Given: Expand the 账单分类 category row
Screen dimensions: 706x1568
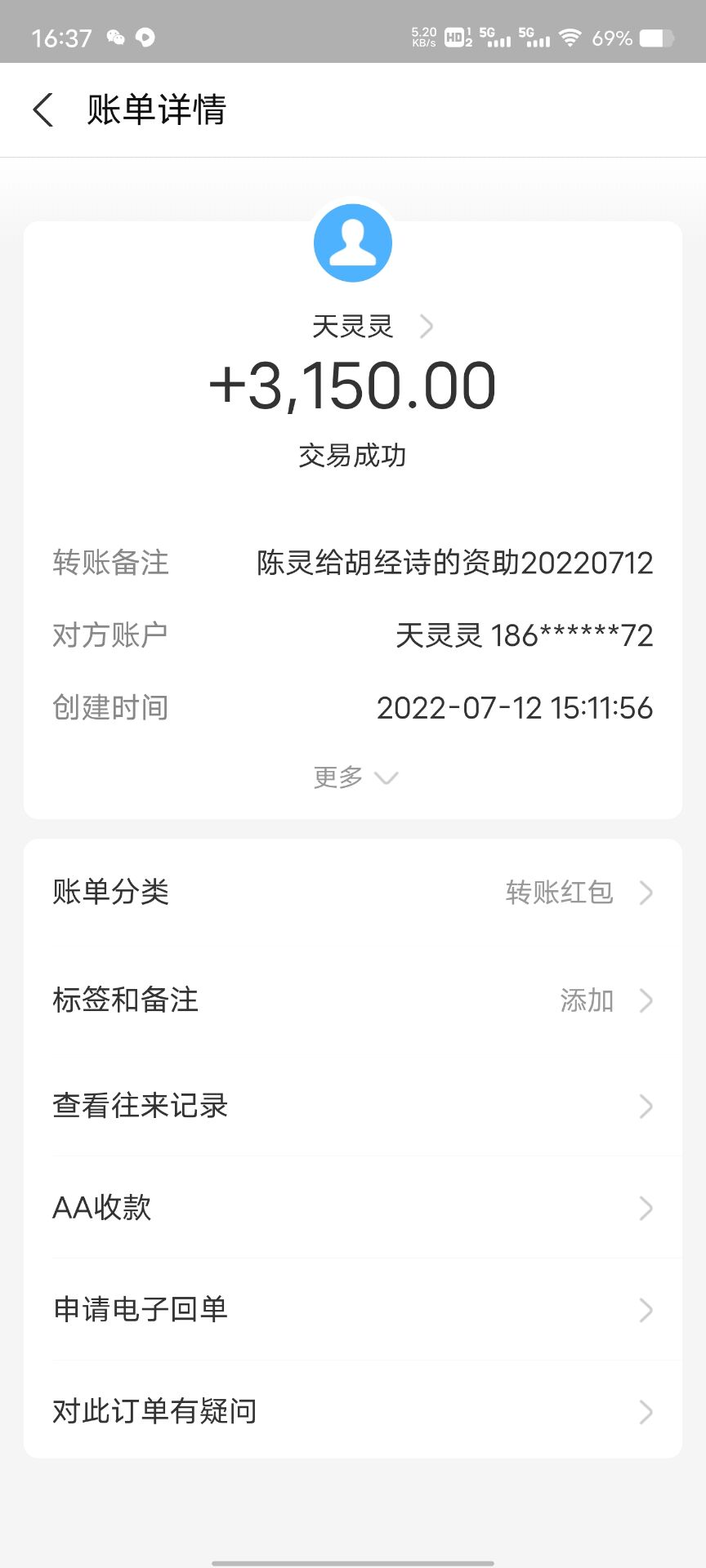Looking at the screenshot, I should click(352, 893).
